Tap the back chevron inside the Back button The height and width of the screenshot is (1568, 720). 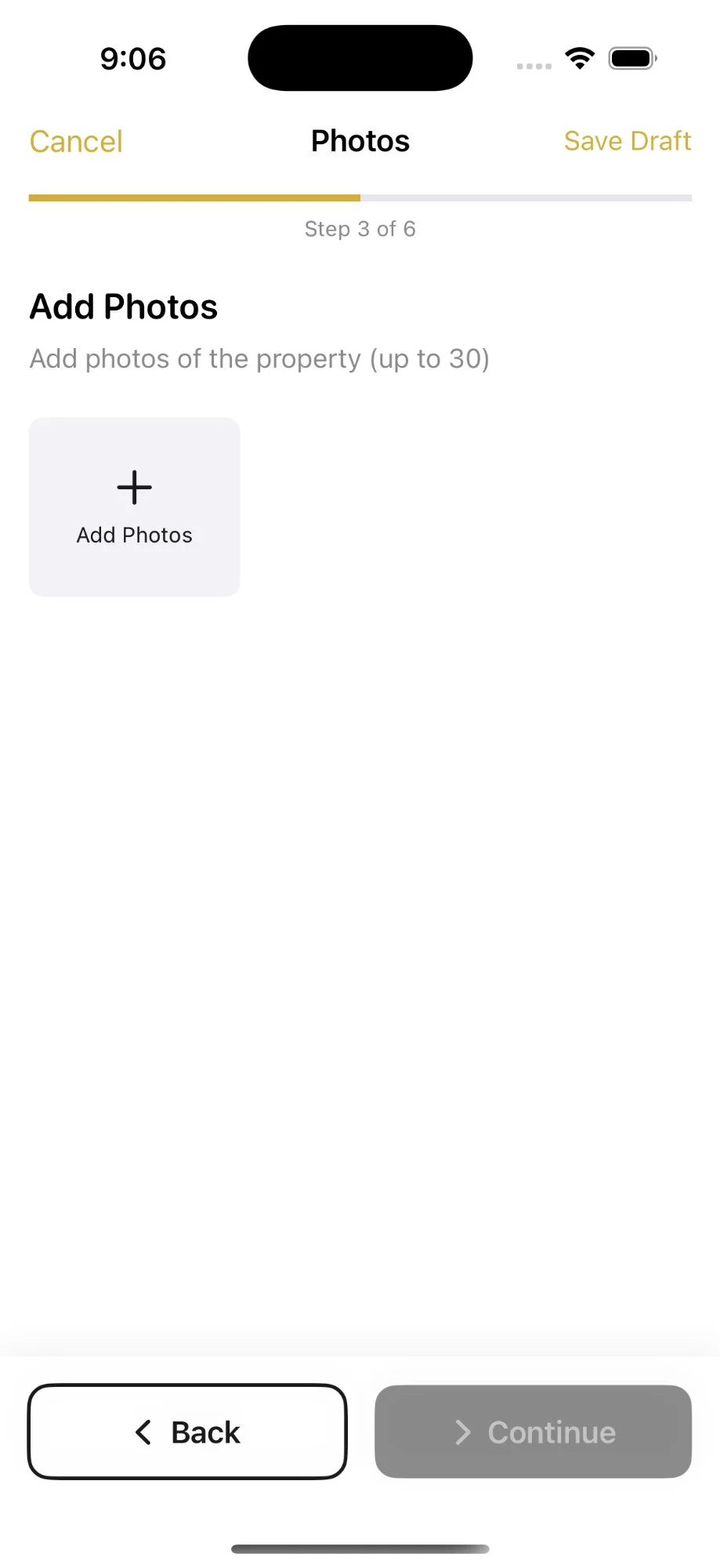coord(142,1432)
